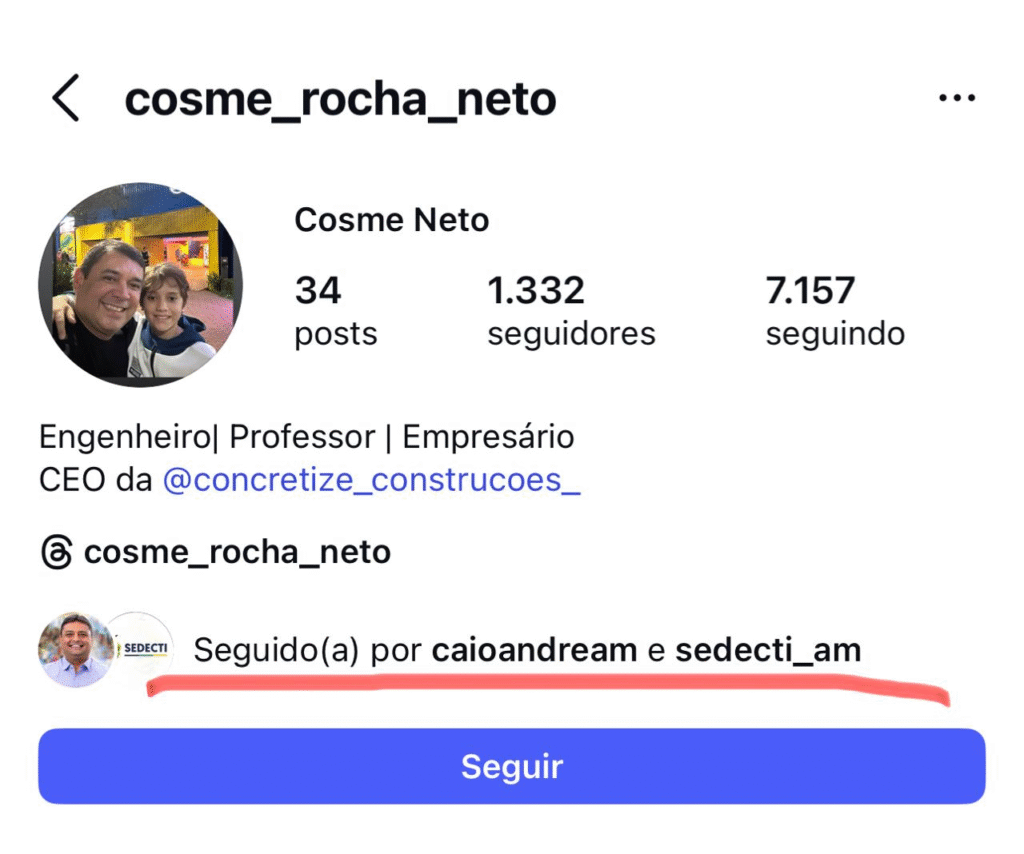This screenshot has width=1024, height=854.
Task: Open the @concretize_construcoes_ profile link
Action: pyautogui.click(x=371, y=480)
